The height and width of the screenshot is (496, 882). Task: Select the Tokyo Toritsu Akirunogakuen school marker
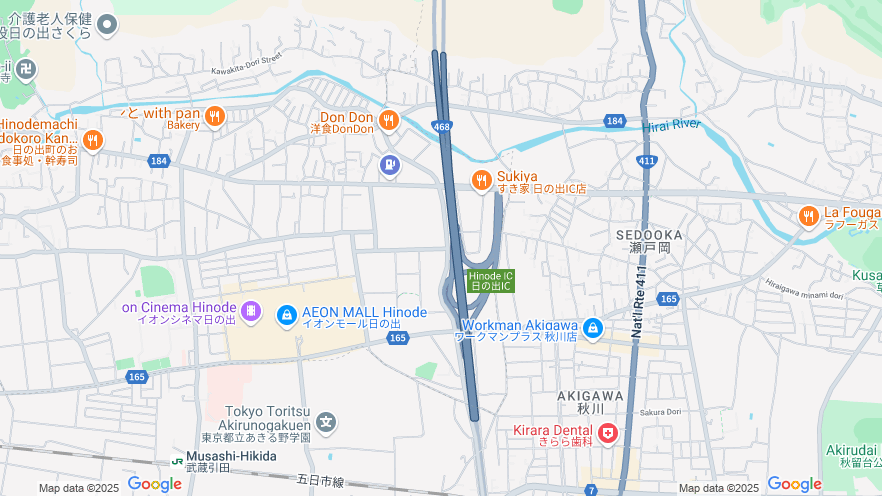(x=326, y=424)
